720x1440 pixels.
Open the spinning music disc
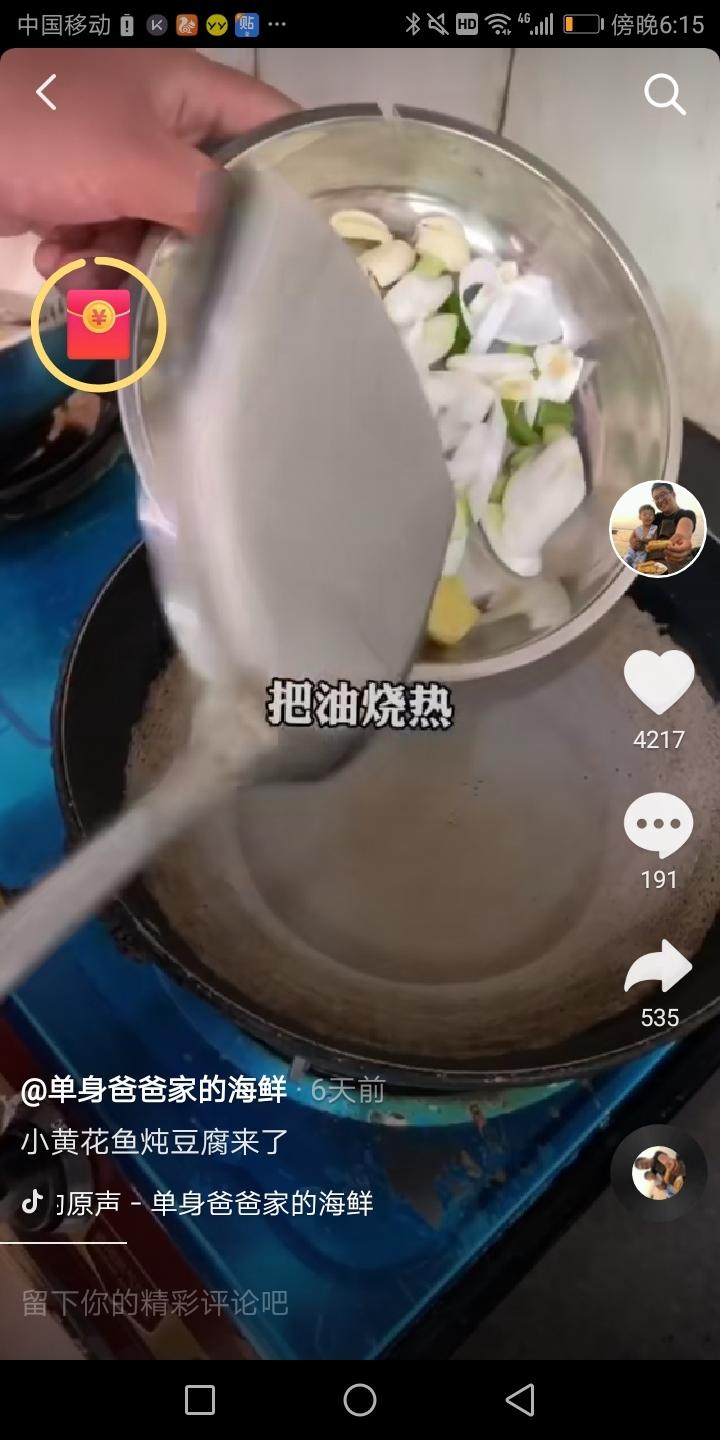pos(658,1172)
